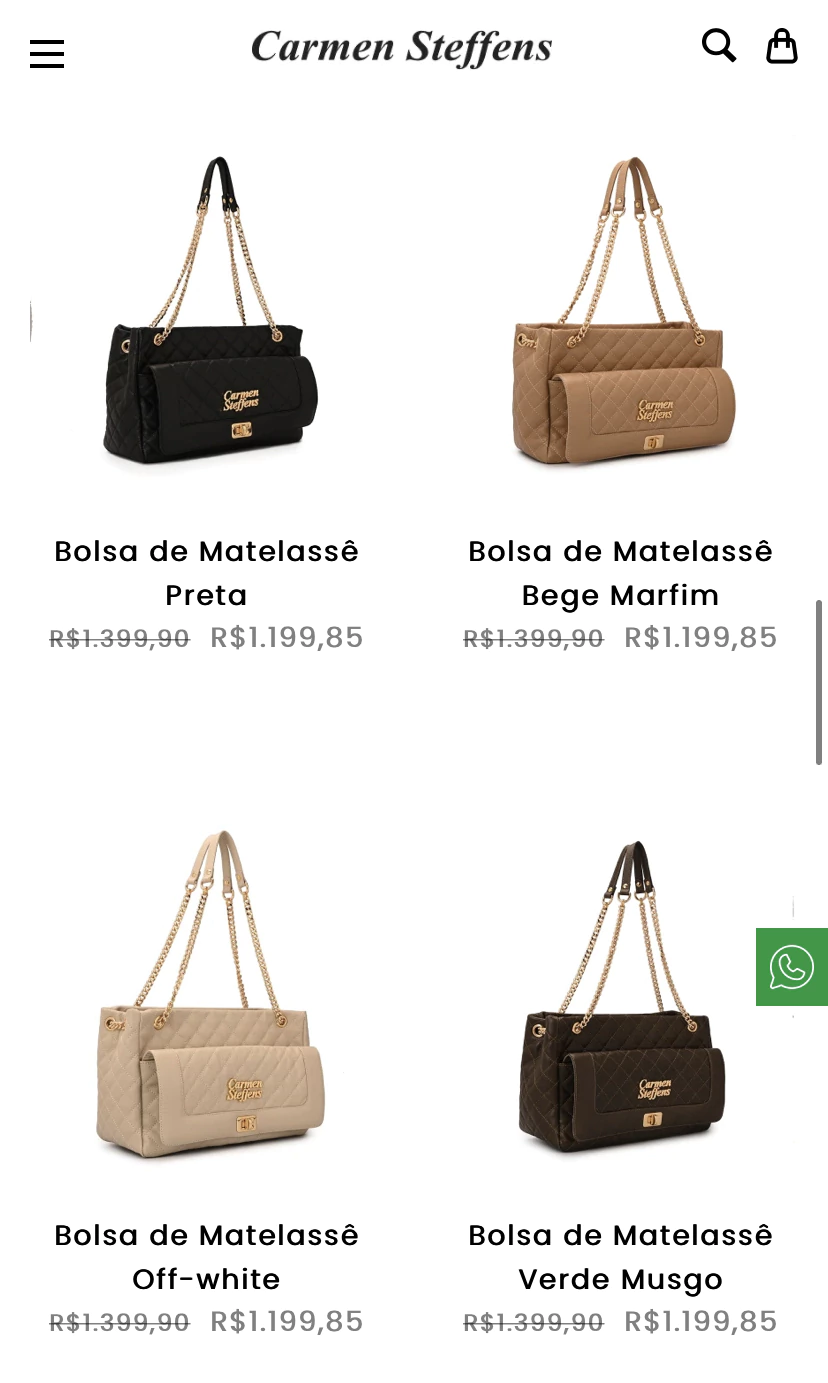This screenshot has height=1383, width=828.
Task: Go to Carmen Steffens homepage via logo
Action: click(x=401, y=48)
